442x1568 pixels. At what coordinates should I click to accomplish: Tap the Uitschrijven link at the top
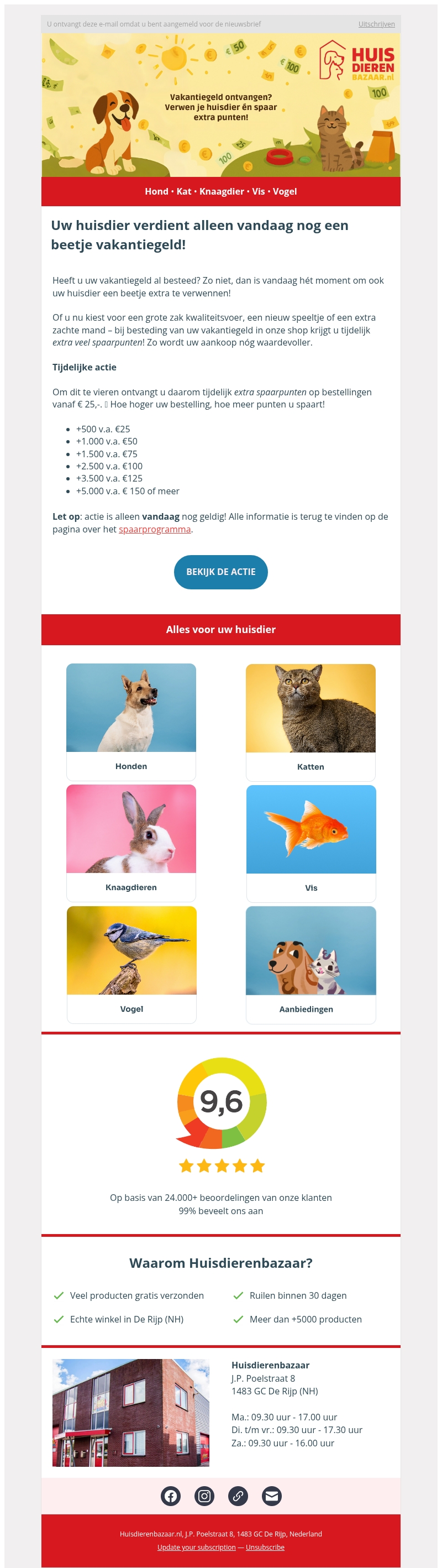click(x=376, y=24)
